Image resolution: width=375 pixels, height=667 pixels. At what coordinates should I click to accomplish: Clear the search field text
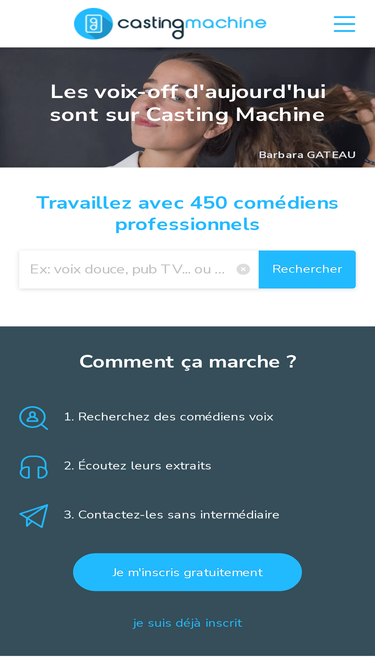tap(243, 269)
